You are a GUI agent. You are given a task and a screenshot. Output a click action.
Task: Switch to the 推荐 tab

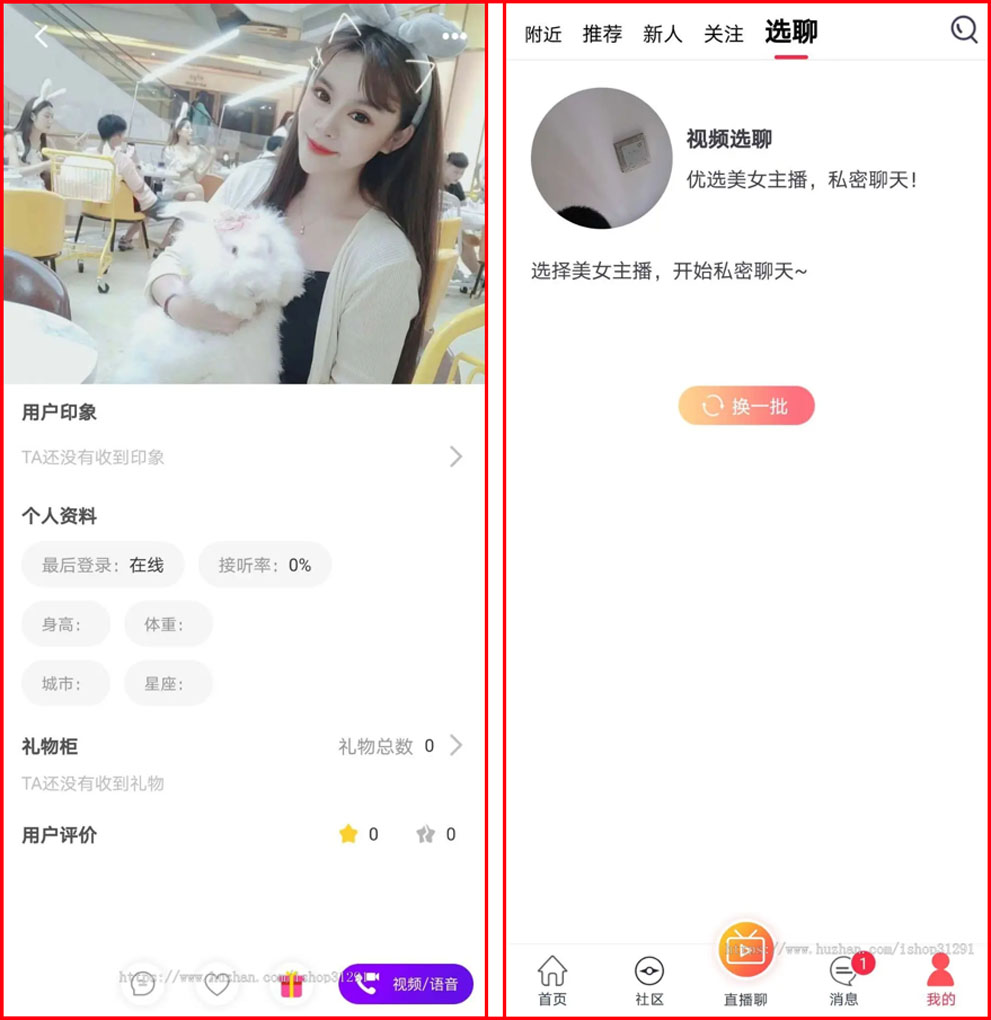click(x=601, y=33)
